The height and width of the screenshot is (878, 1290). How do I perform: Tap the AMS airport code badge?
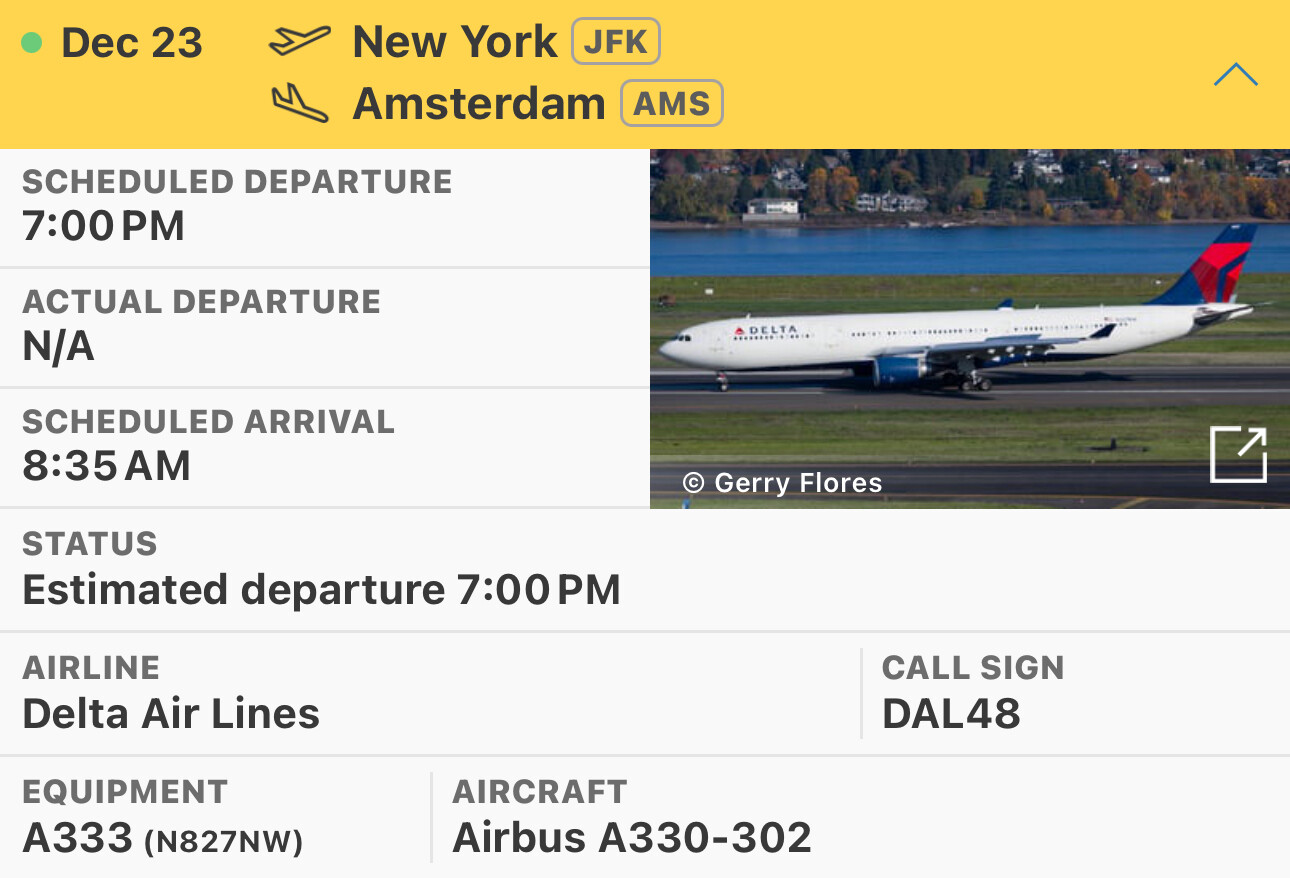[x=672, y=103]
